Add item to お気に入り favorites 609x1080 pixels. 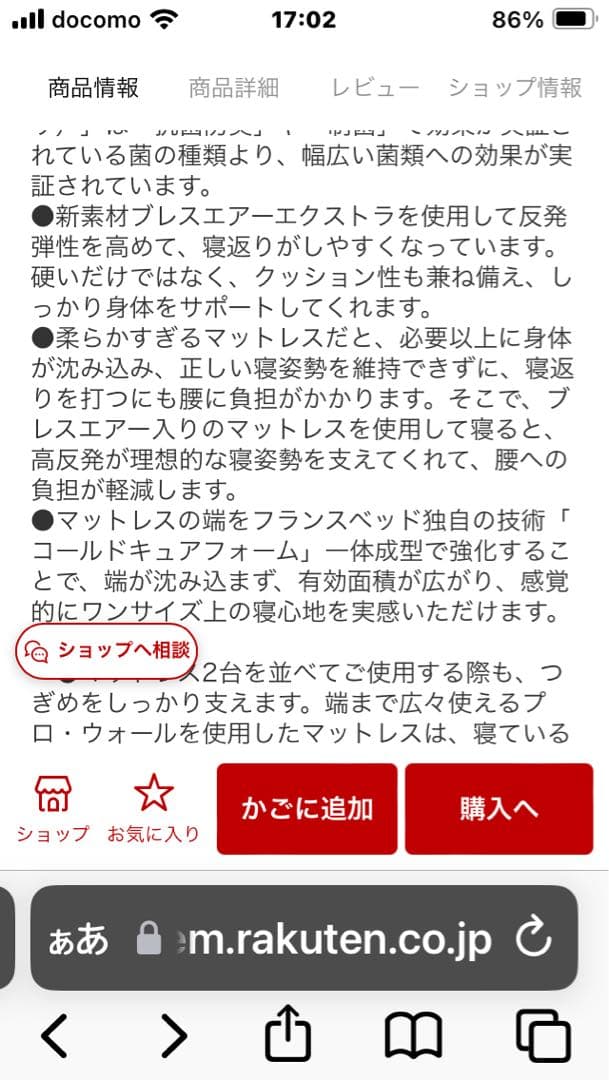pos(153,808)
